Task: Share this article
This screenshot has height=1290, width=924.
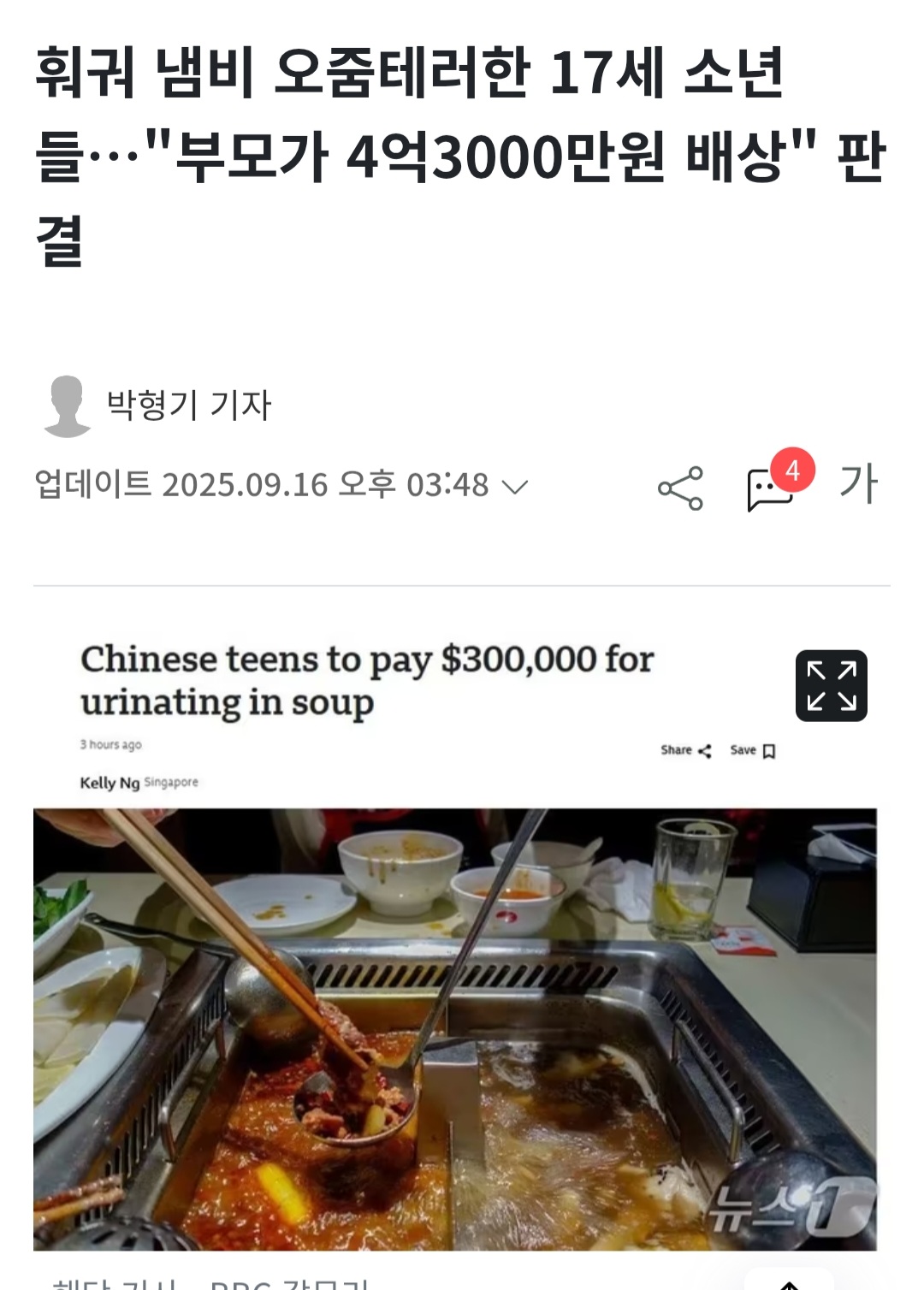Action: 680,488
